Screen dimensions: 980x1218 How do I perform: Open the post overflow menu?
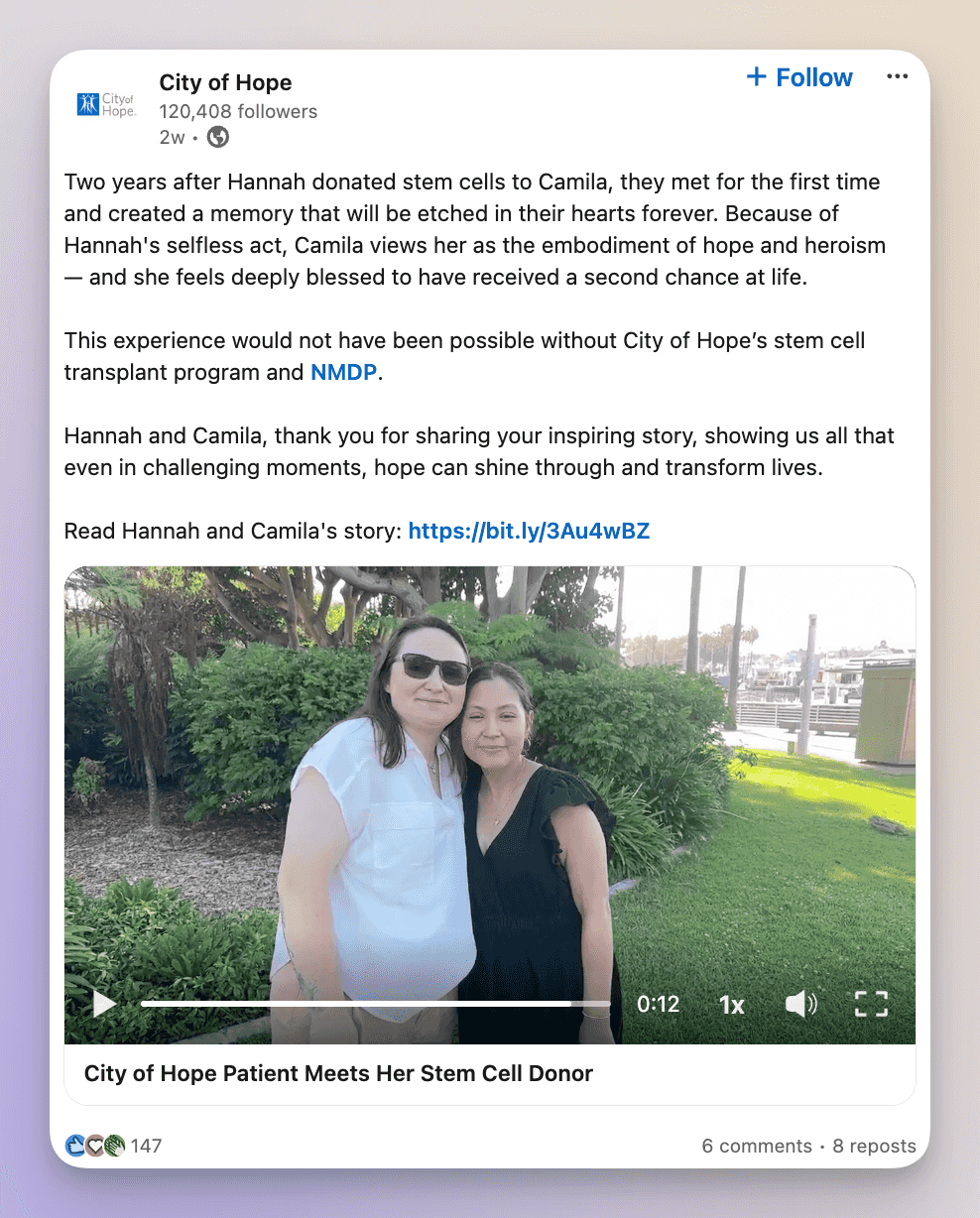(x=897, y=77)
